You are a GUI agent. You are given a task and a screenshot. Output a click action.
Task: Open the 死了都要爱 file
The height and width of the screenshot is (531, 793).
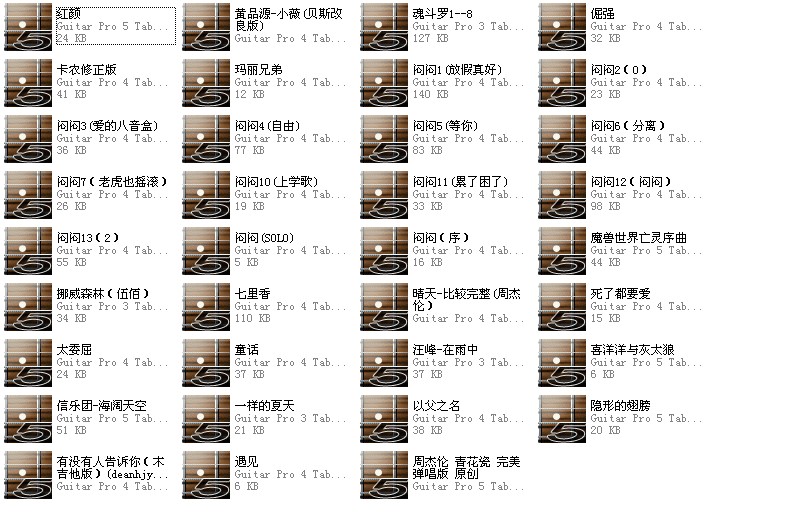tap(562, 307)
